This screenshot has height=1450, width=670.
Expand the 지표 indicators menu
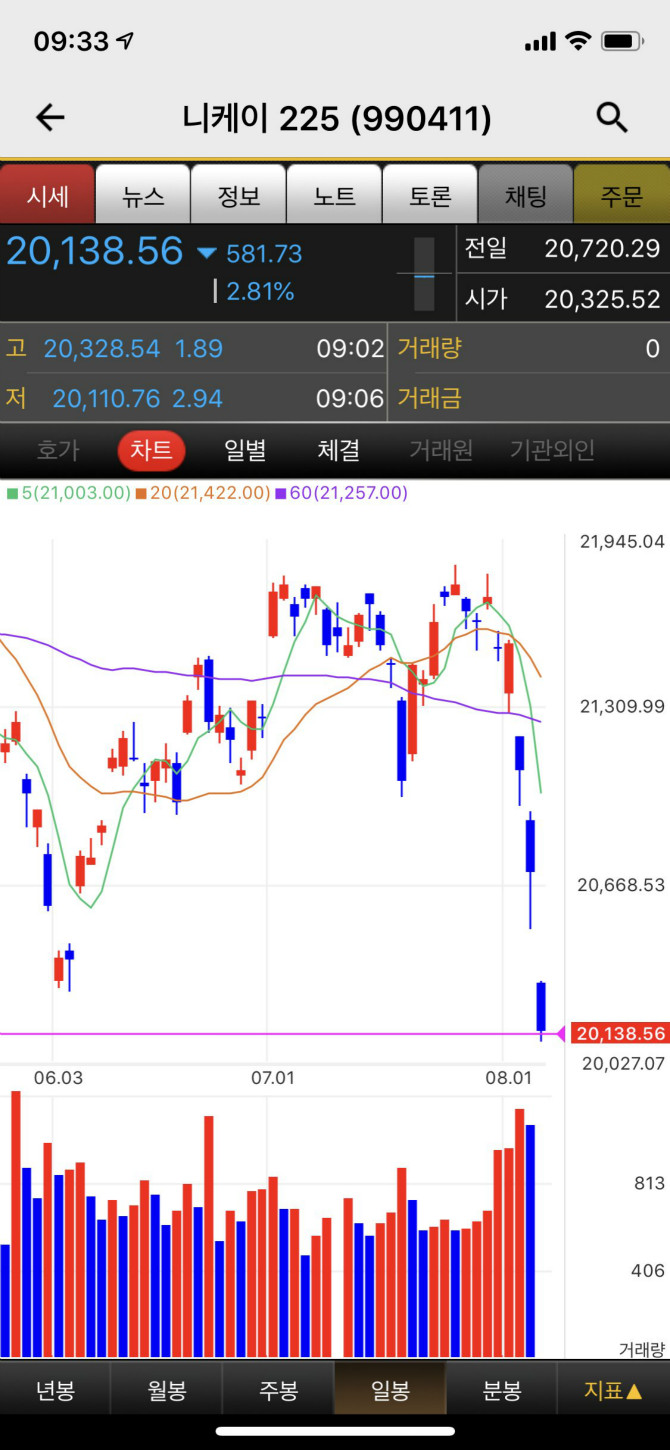pyautogui.click(x=613, y=1391)
